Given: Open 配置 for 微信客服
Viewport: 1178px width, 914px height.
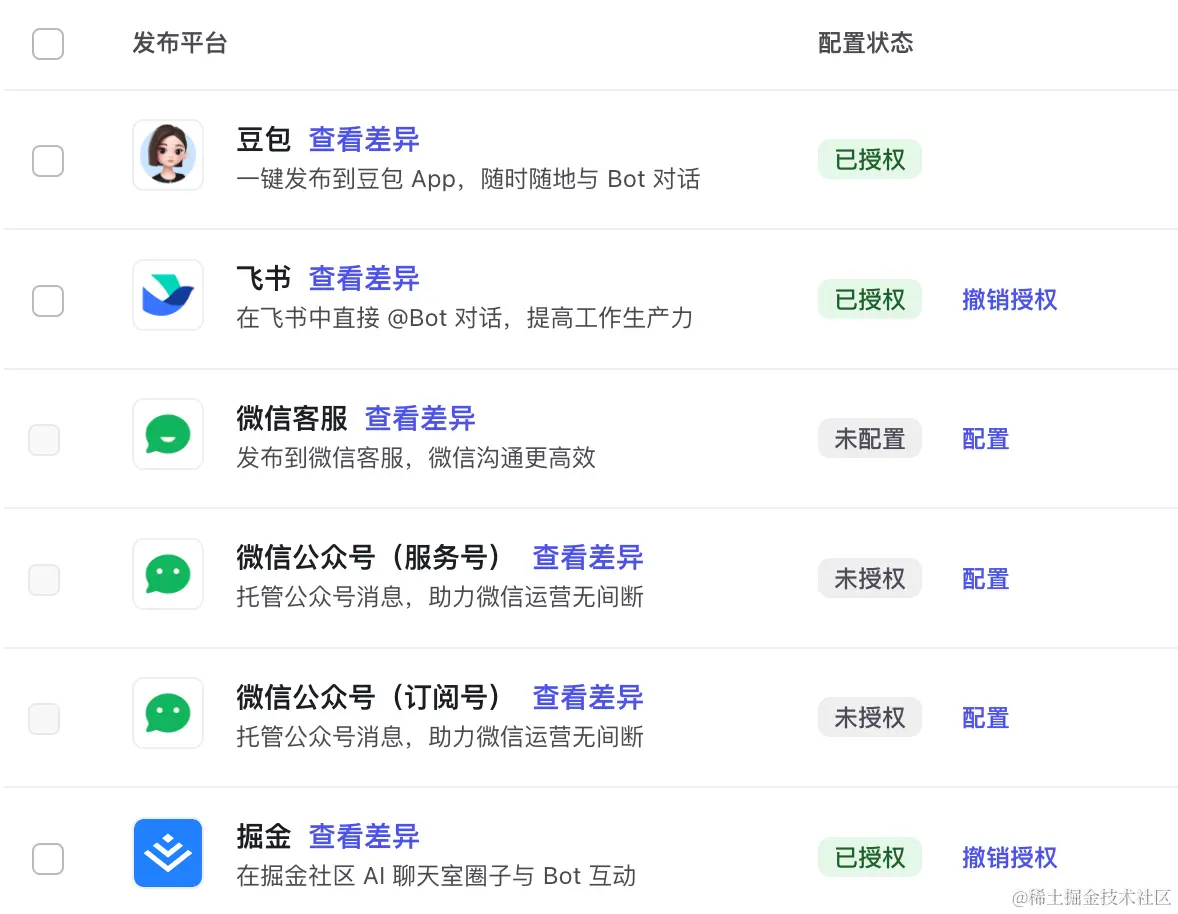Looking at the screenshot, I should tap(985, 439).
